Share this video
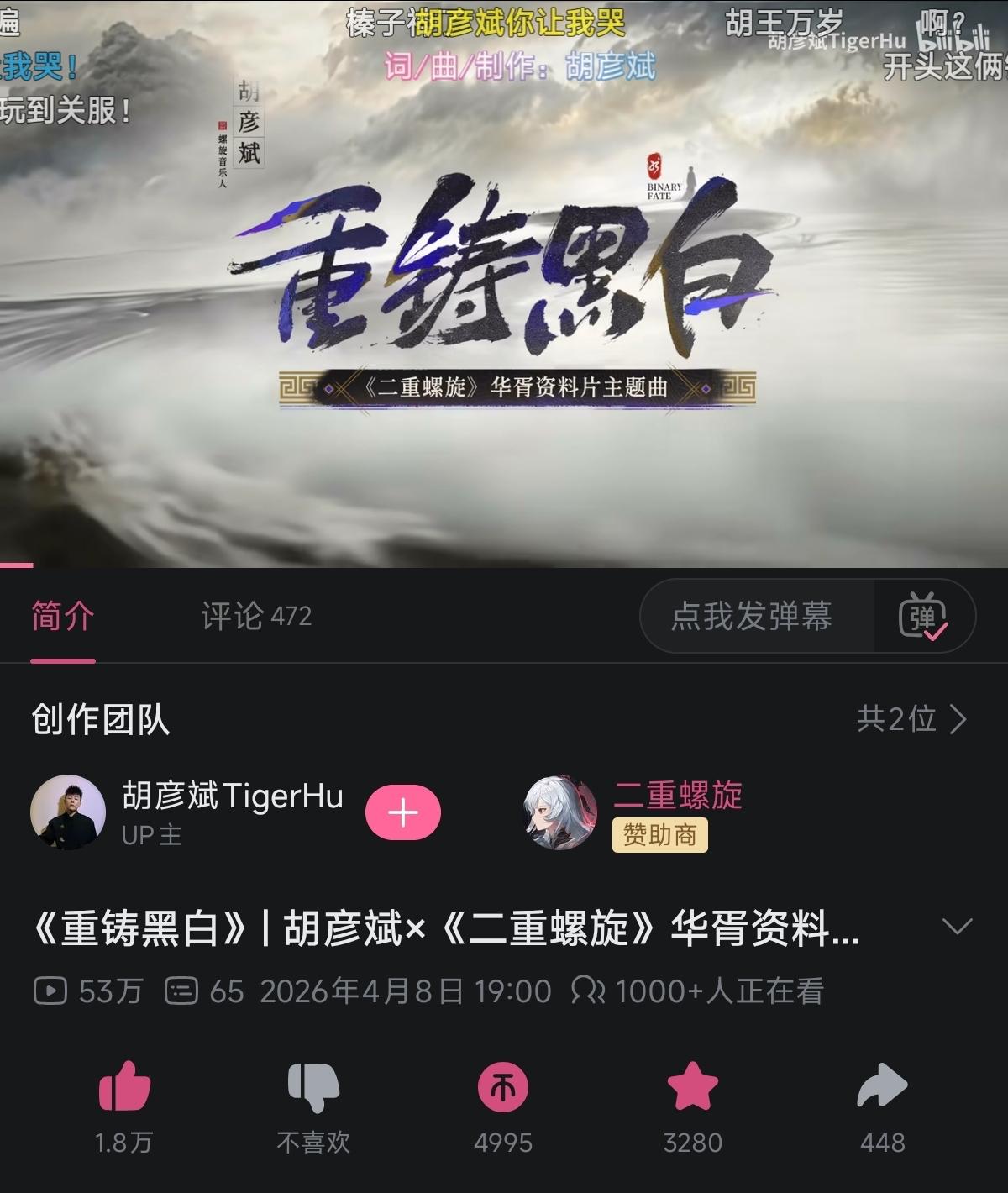 882,1087
